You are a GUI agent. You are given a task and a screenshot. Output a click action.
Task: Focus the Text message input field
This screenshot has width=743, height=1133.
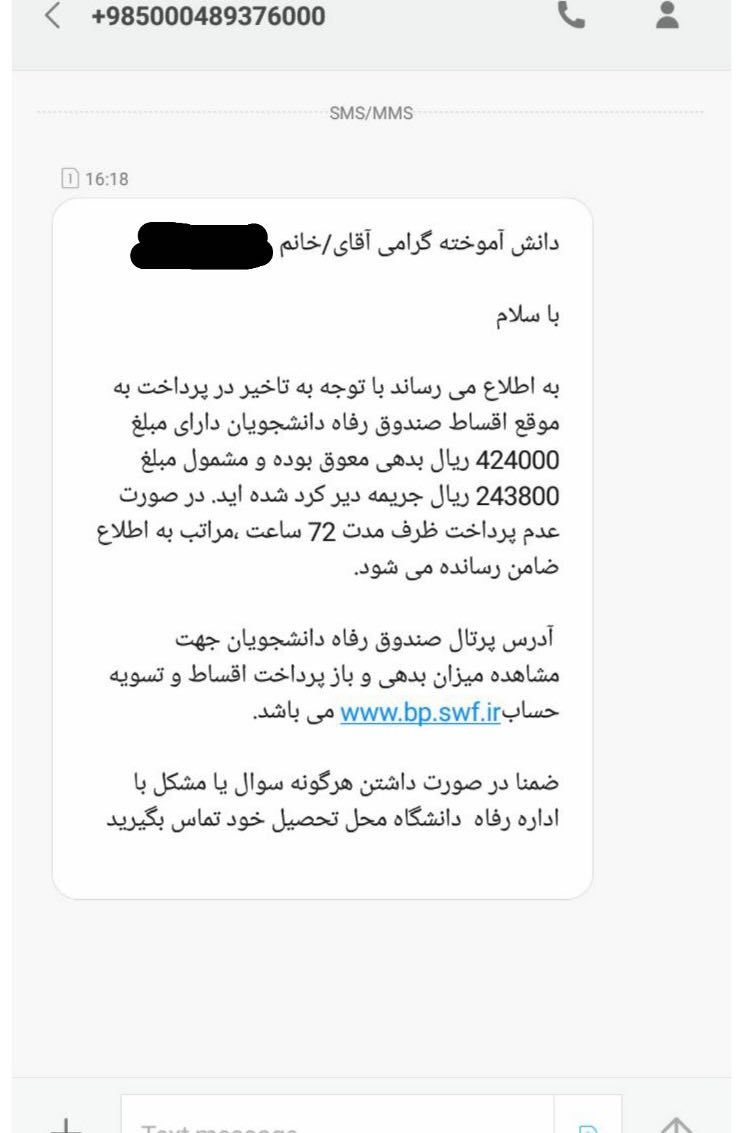(x=336, y=1120)
